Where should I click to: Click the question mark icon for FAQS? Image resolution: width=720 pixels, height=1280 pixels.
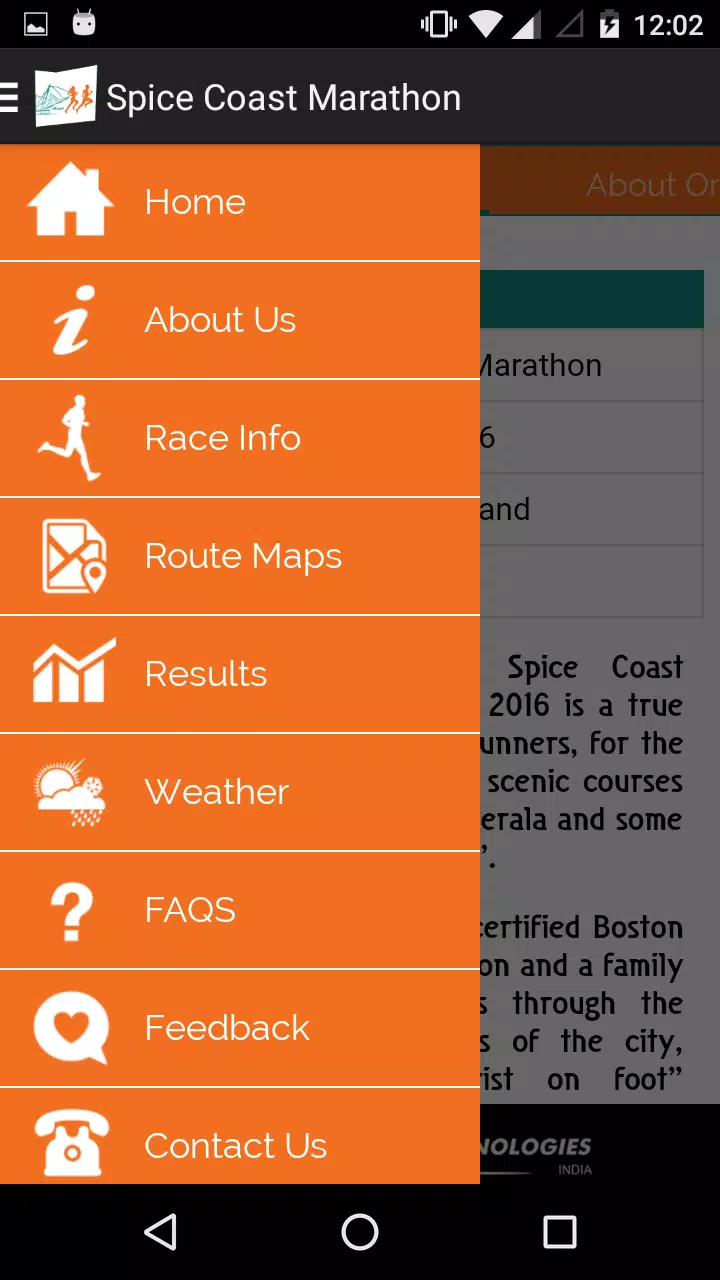click(x=69, y=909)
